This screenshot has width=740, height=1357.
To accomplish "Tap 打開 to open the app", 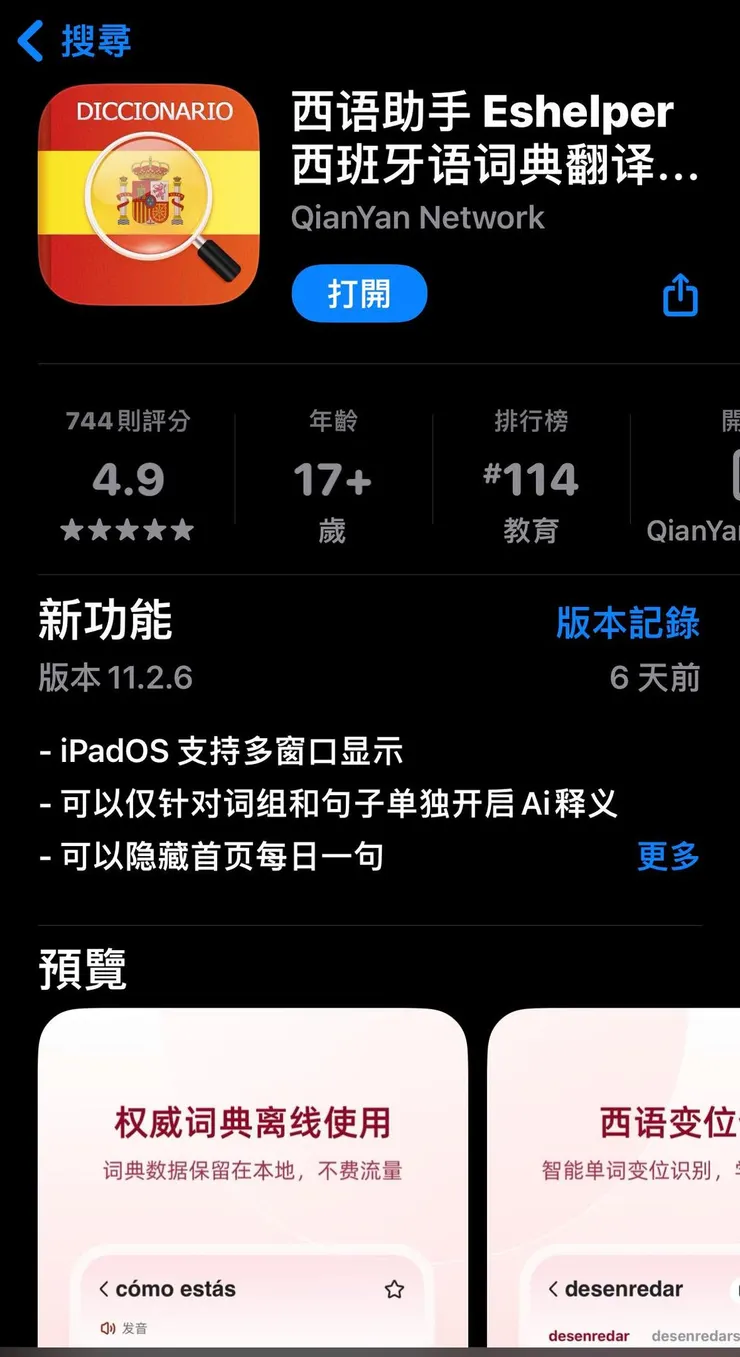I will point(359,293).
